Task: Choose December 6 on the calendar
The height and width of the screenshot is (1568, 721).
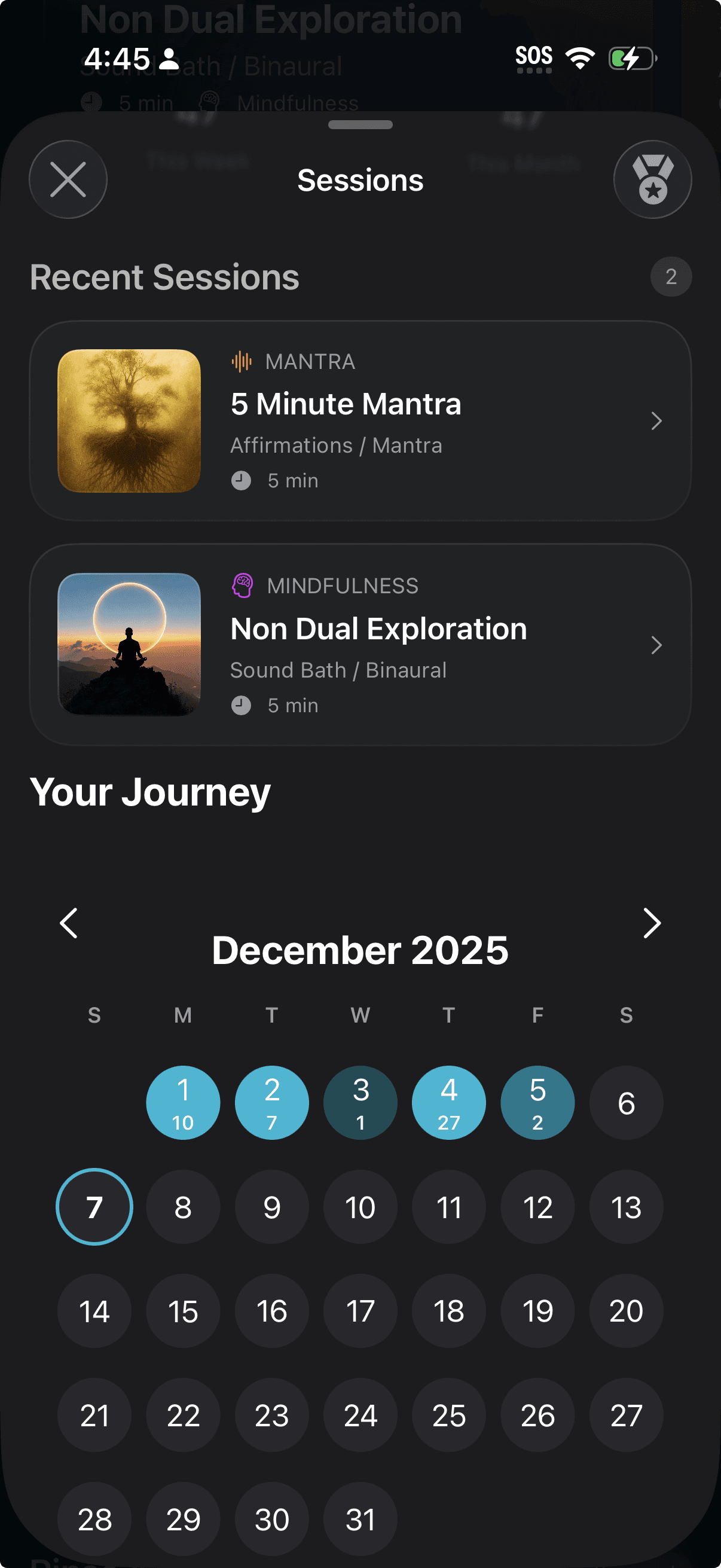Action: pos(626,1102)
